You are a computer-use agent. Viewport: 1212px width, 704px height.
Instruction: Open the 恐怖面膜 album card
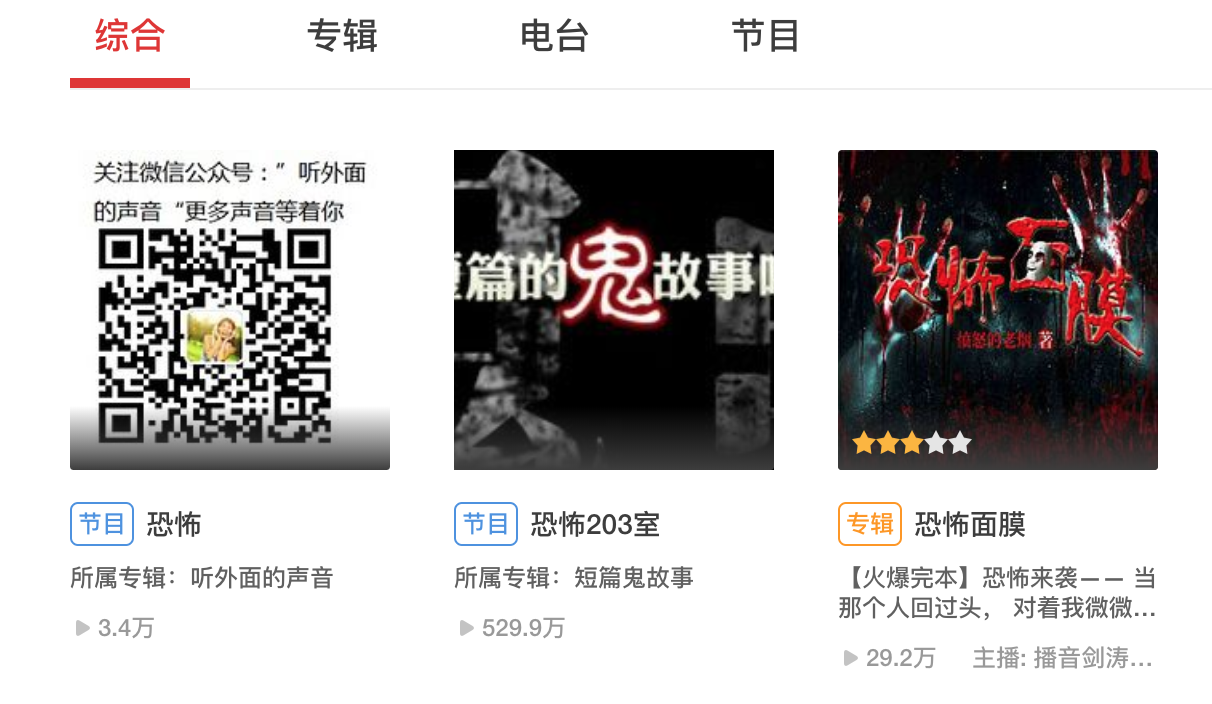pos(997,310)
